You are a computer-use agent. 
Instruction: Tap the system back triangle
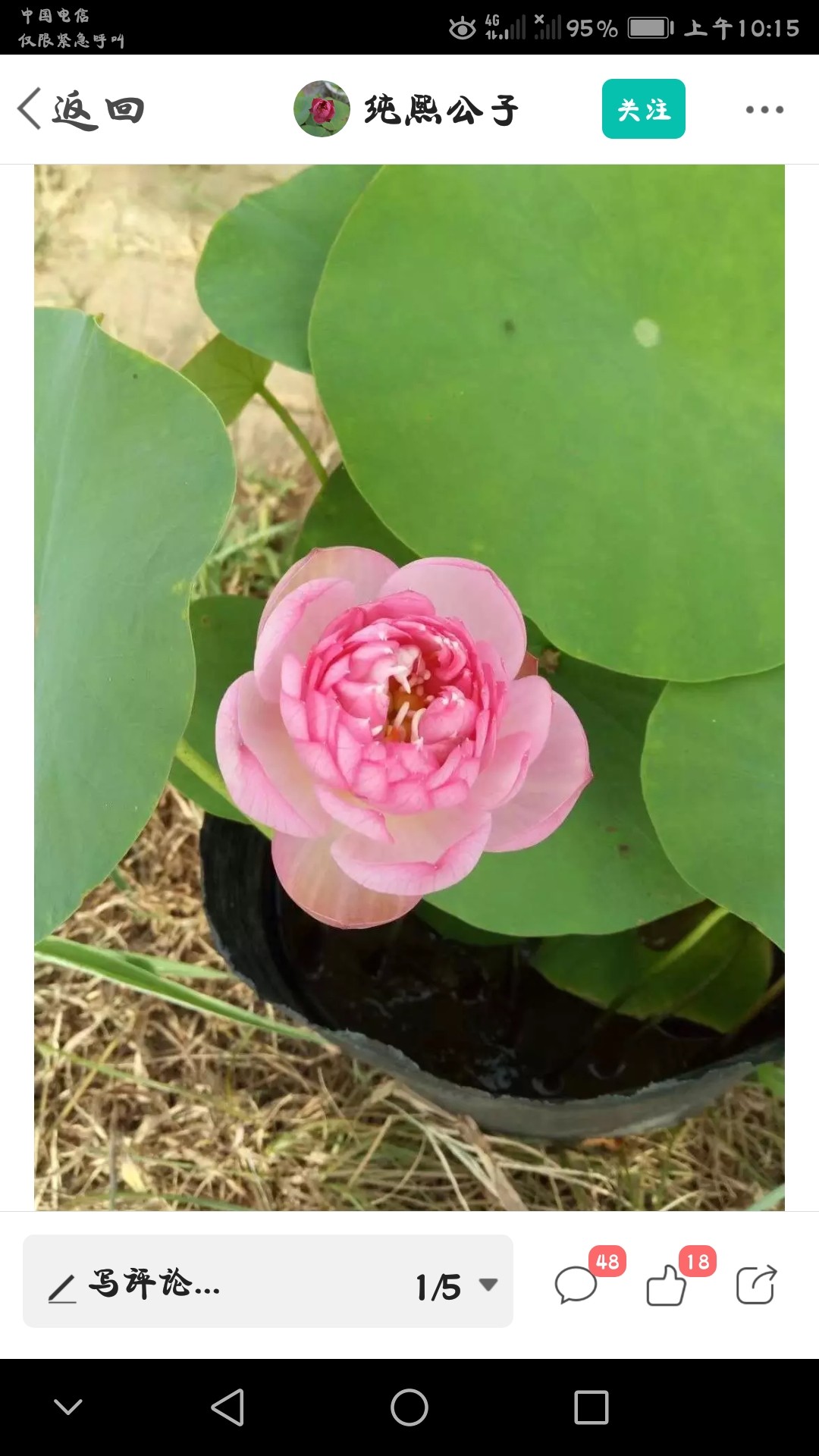pos(227,1408)
